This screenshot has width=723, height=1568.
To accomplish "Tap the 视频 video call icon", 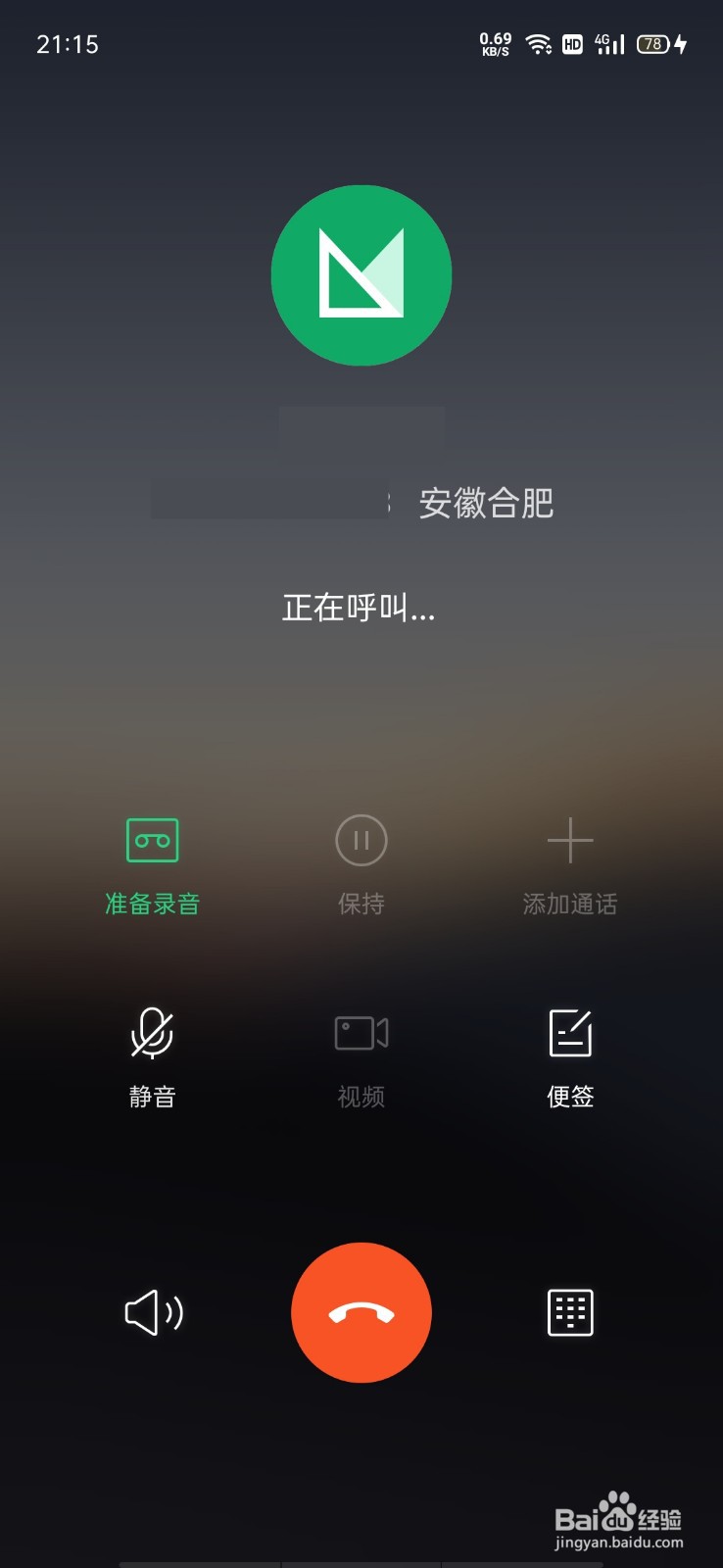I will pyautogui.click(x=361, y=1032).
